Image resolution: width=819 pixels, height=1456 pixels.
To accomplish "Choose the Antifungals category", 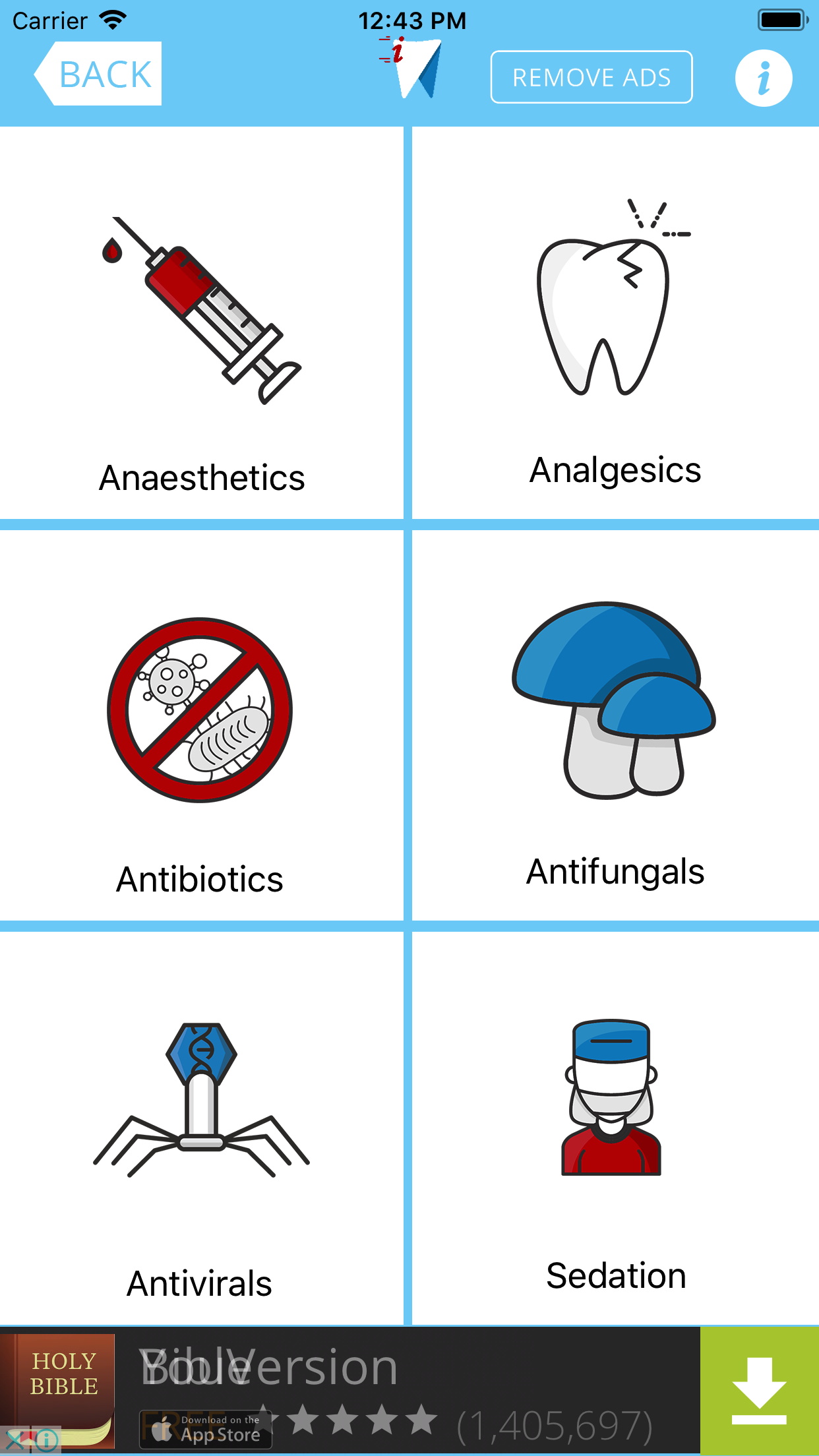I will [x=615, y=725].
